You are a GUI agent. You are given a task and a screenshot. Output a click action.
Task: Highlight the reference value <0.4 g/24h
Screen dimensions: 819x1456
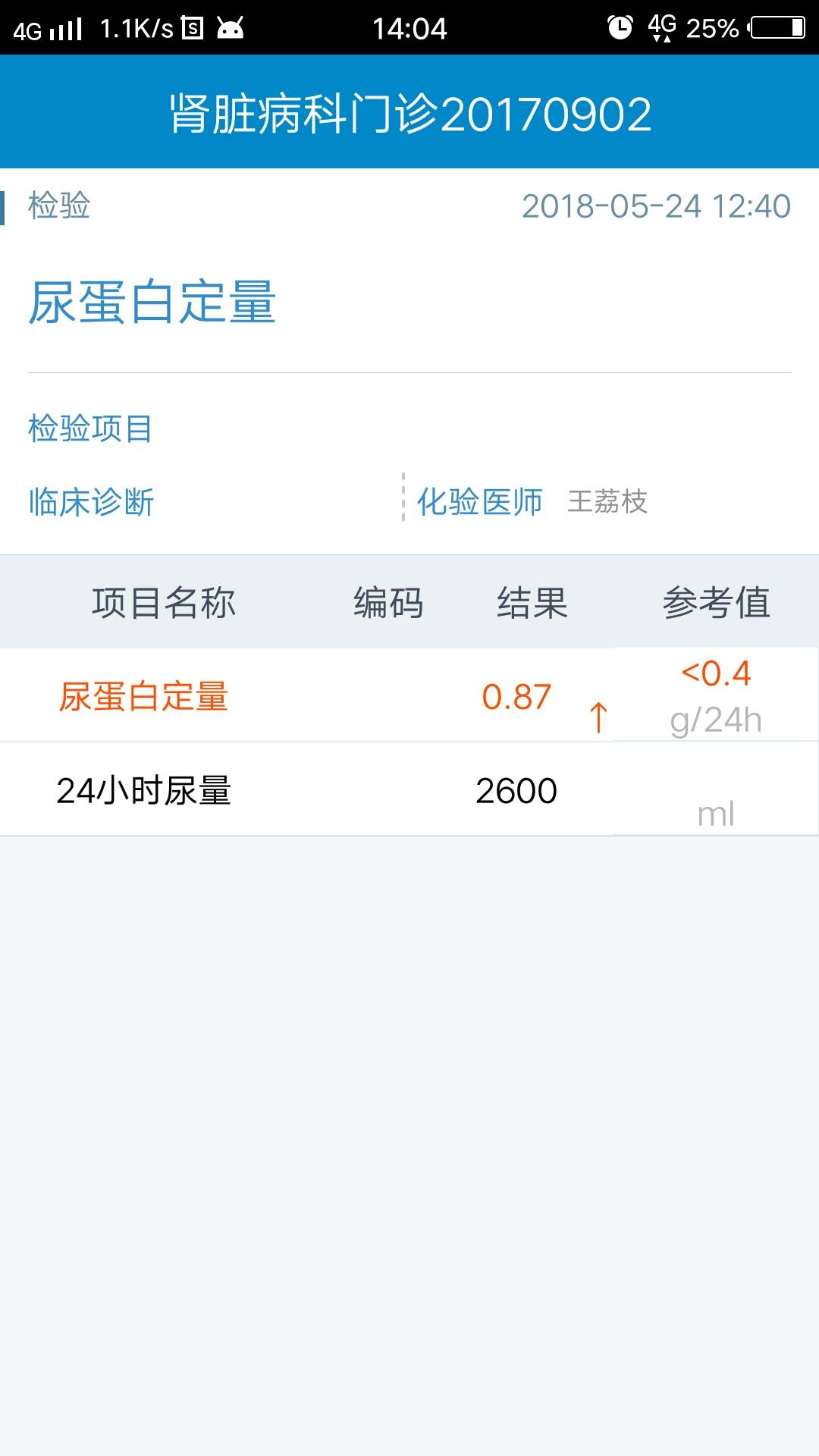[716, 695]
